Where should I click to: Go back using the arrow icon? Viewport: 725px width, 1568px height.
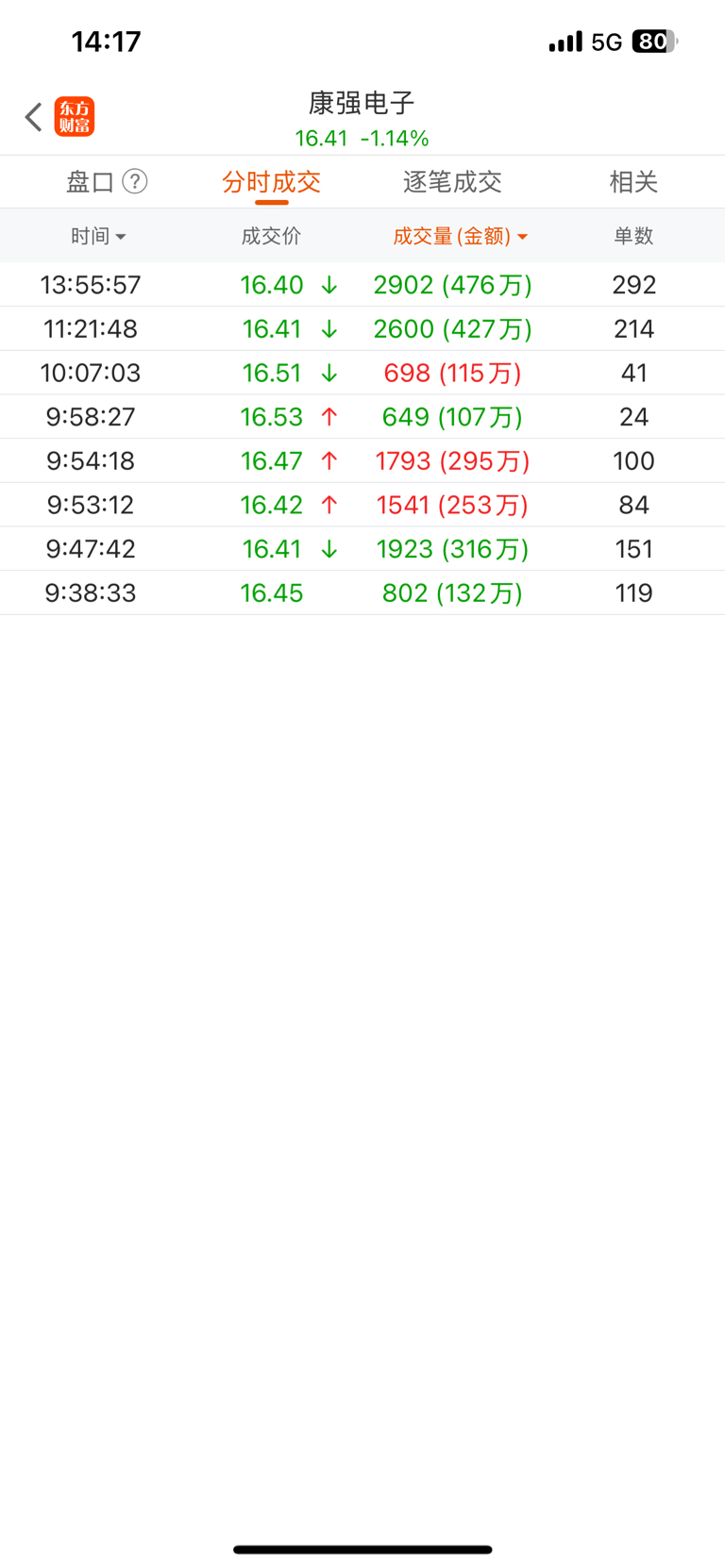(34, 117)
